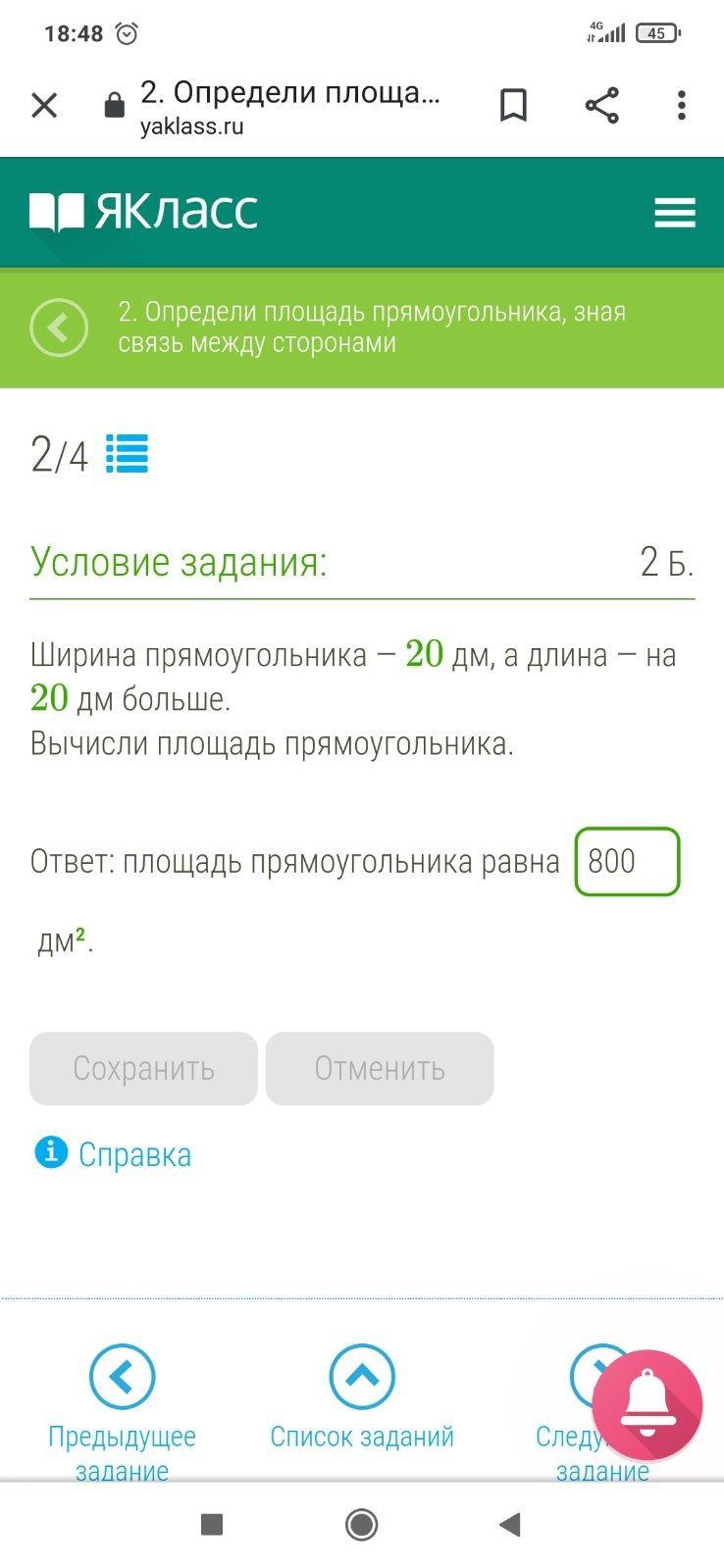Tap the system home button
This screenshot has height=1568, width=724.
[362, 1524]
